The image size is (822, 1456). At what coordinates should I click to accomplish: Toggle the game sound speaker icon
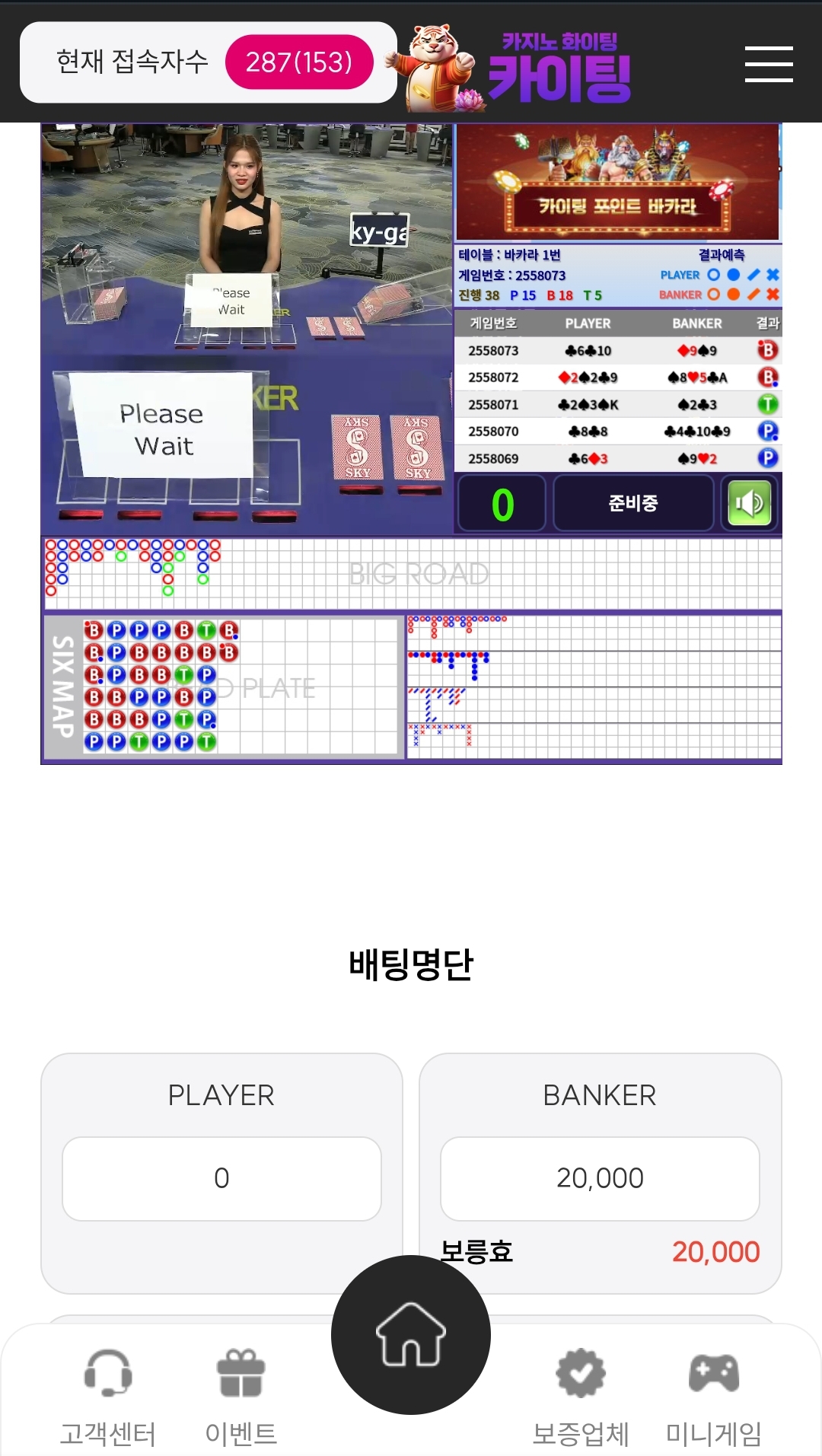click(749, 503)
